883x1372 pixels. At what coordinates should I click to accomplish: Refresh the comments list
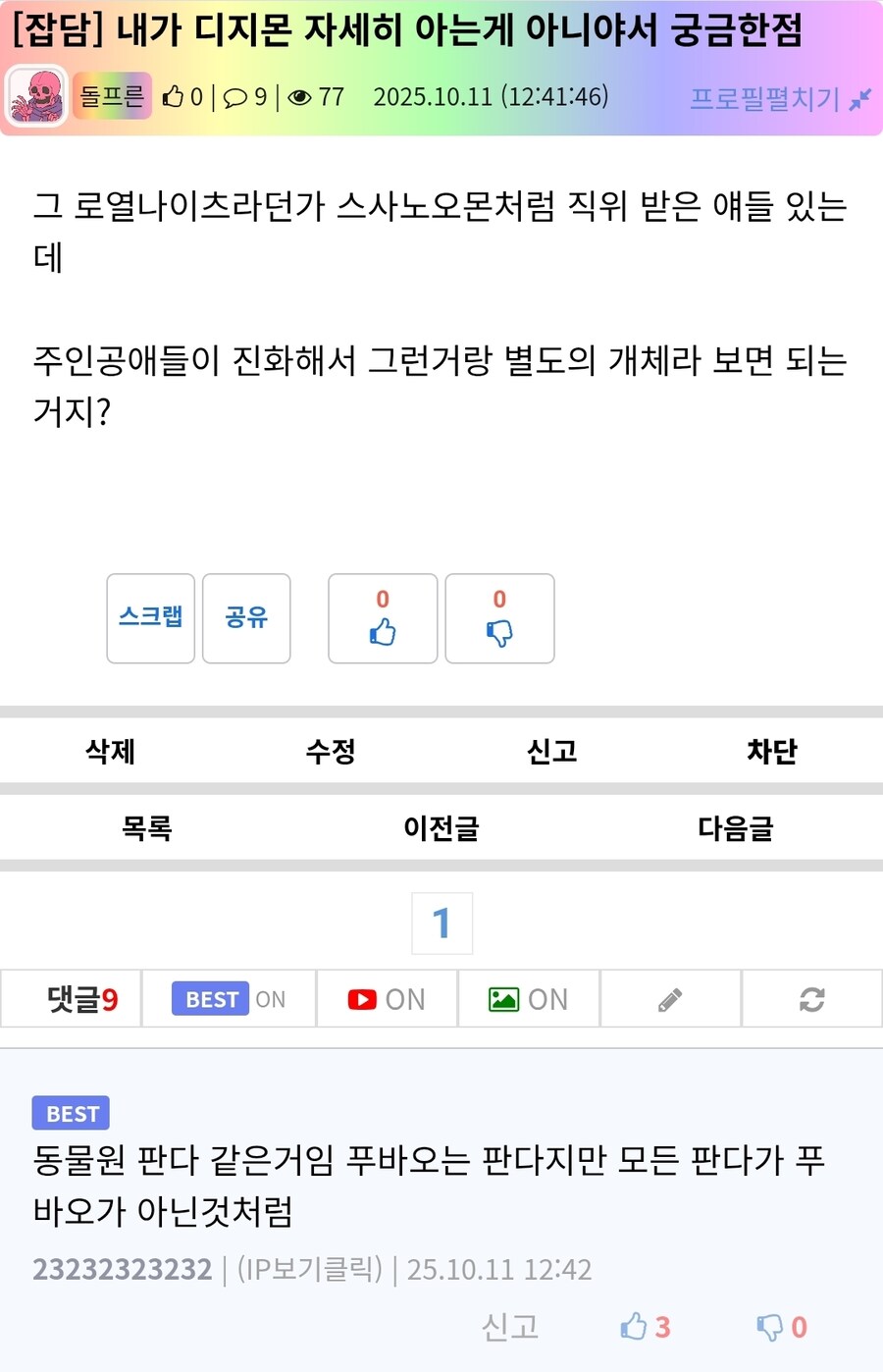click(811, 999)
